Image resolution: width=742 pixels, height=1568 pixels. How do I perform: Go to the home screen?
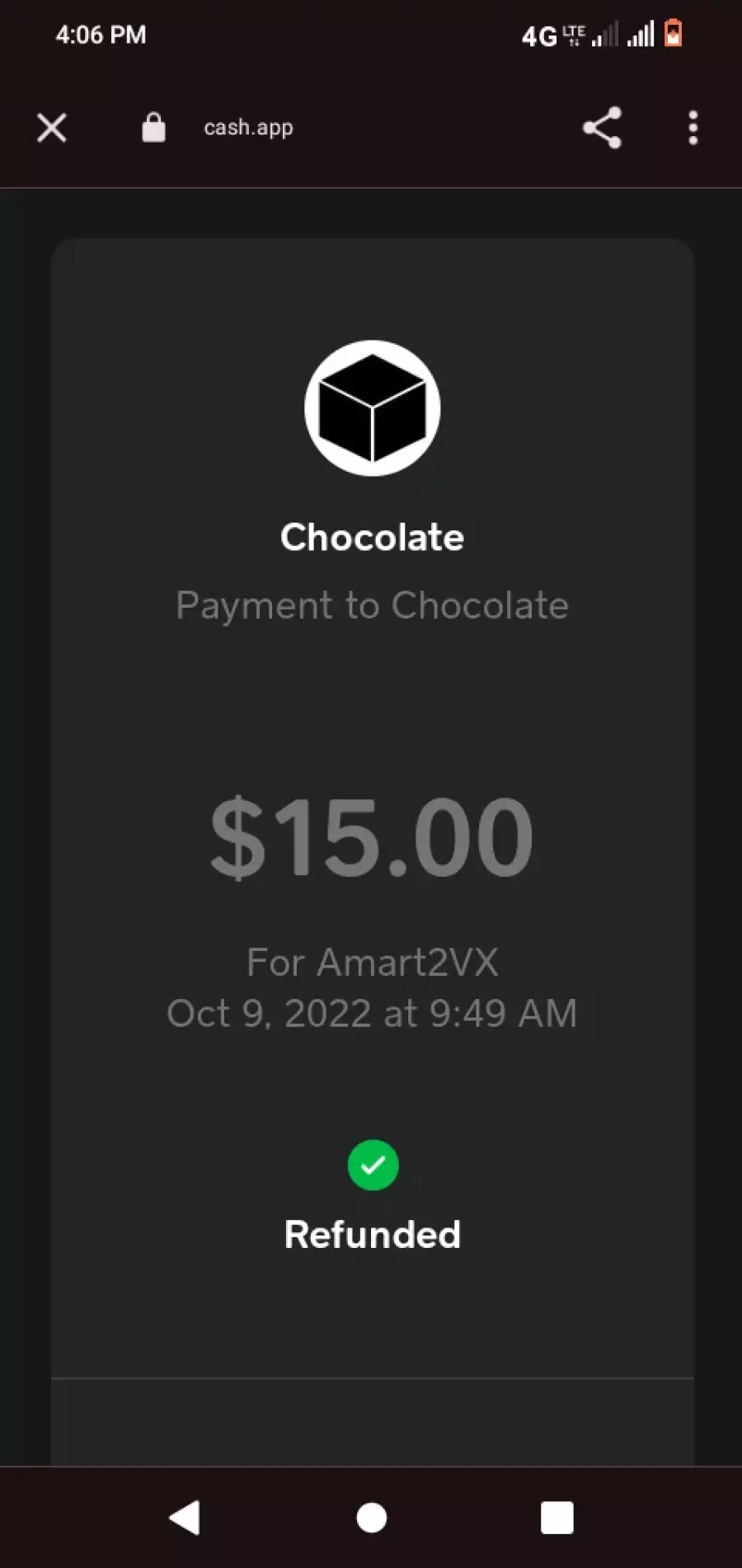[x=371, y=1517]
